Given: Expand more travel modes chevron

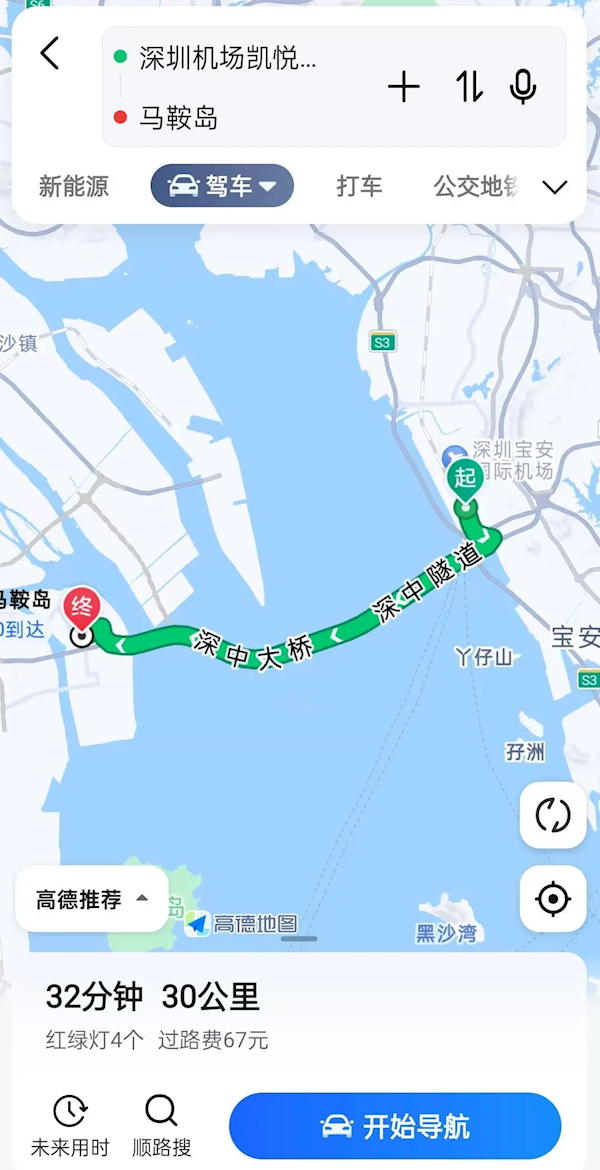Looking at the screenshot, I should pyautogui.click(x=554, y=187).
